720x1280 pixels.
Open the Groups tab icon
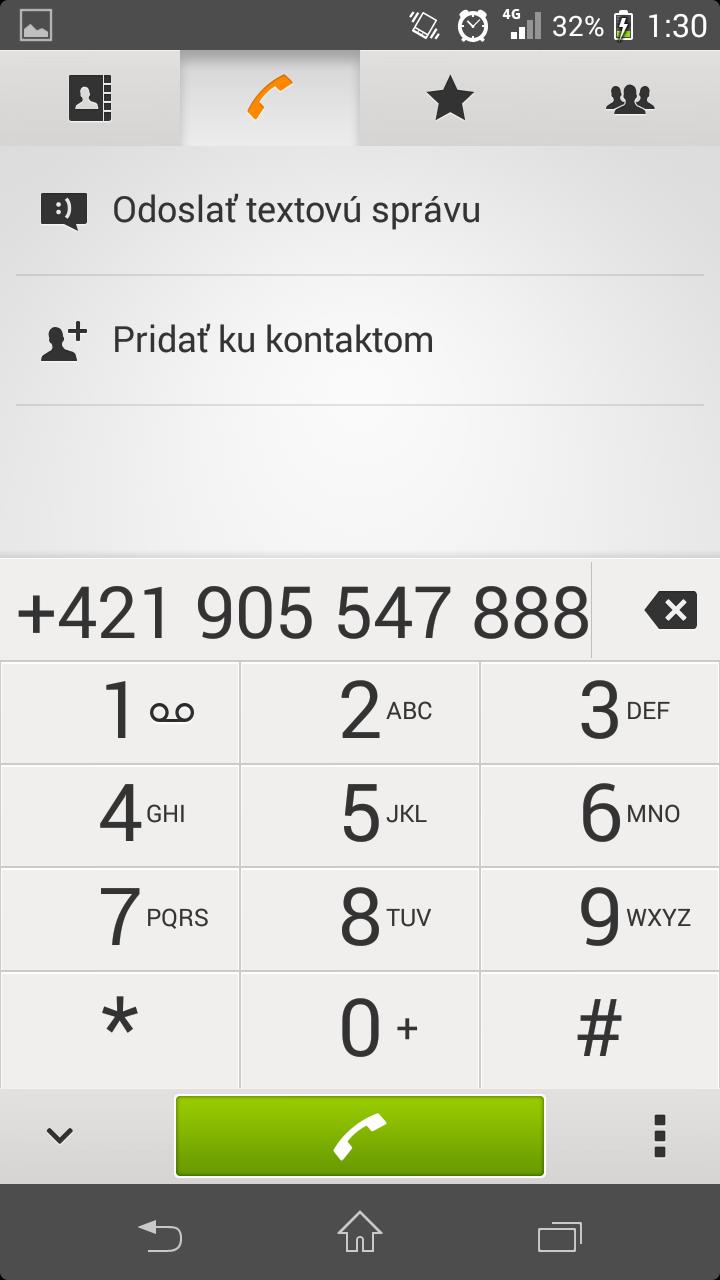pos(630,97)
